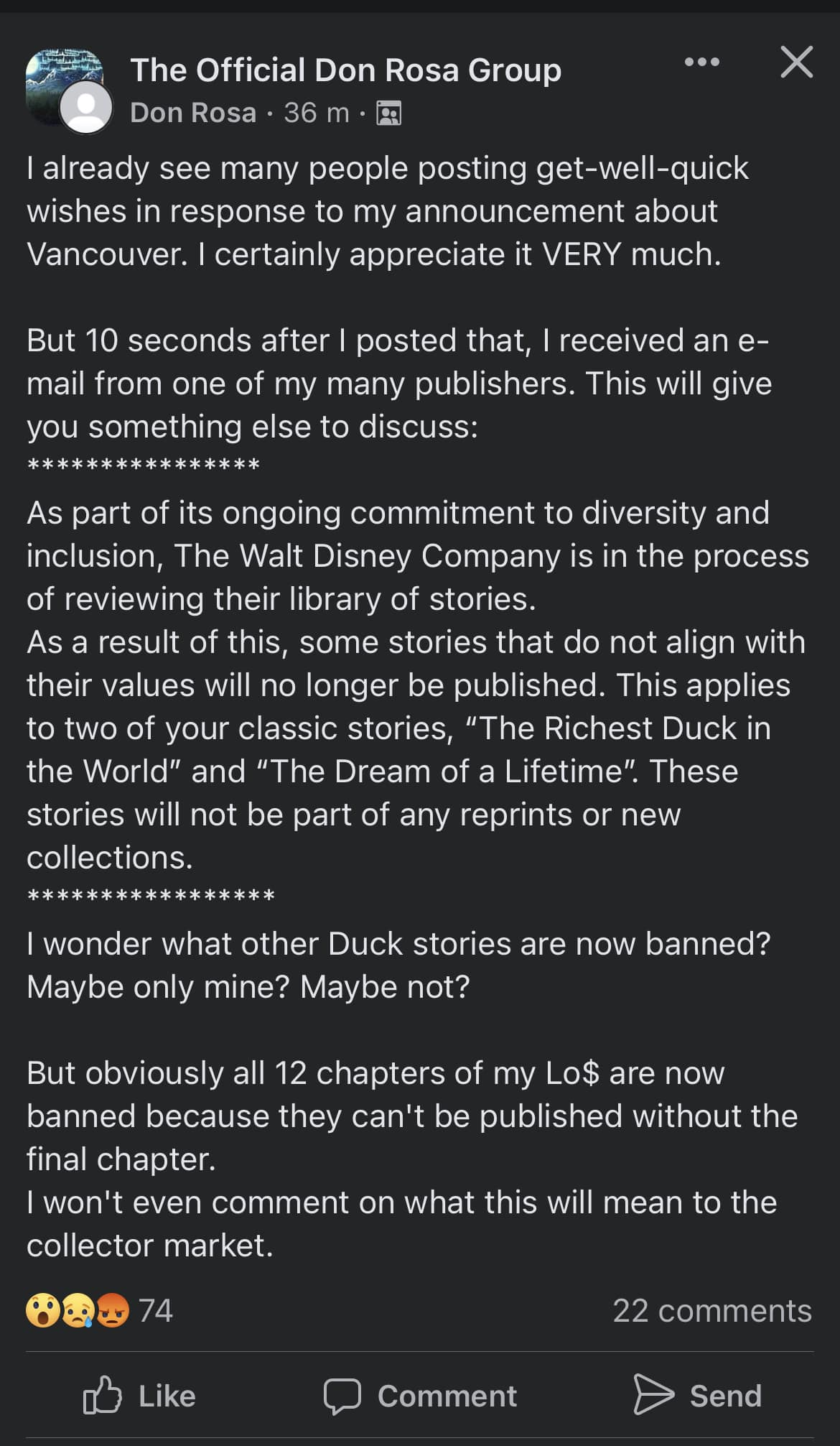Open the 22 comments
Image resolution: width=840 pixels, height=1446 pixels.
tap(712, 1310)
